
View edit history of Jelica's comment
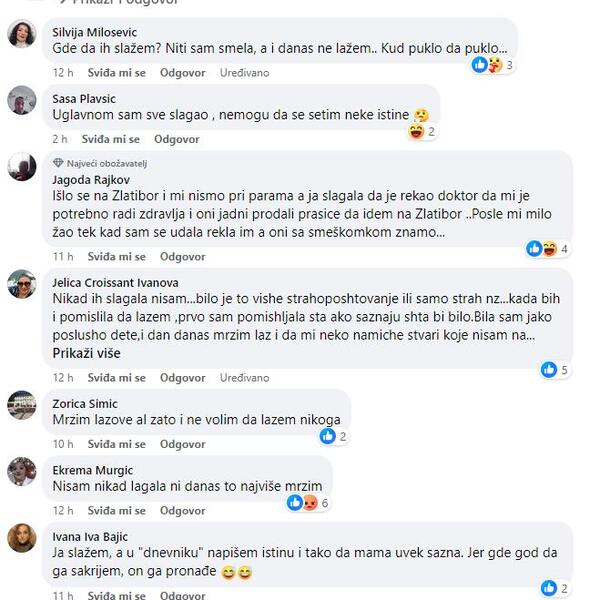[244, 378]
